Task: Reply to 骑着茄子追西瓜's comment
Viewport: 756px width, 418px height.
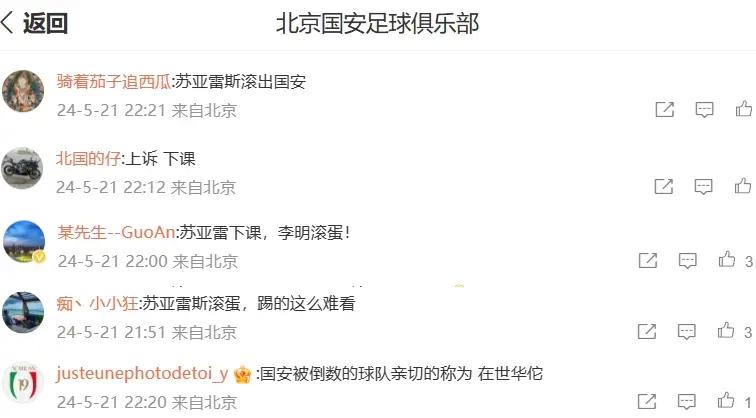Action: 704,110
